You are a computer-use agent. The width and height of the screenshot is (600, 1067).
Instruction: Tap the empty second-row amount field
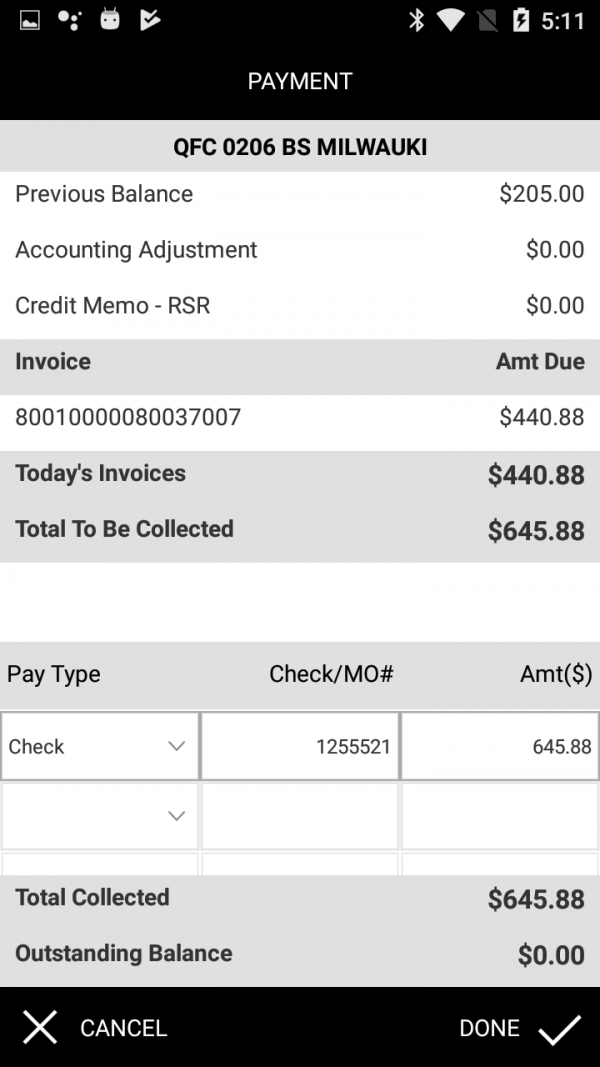click(x=500, y=816)
